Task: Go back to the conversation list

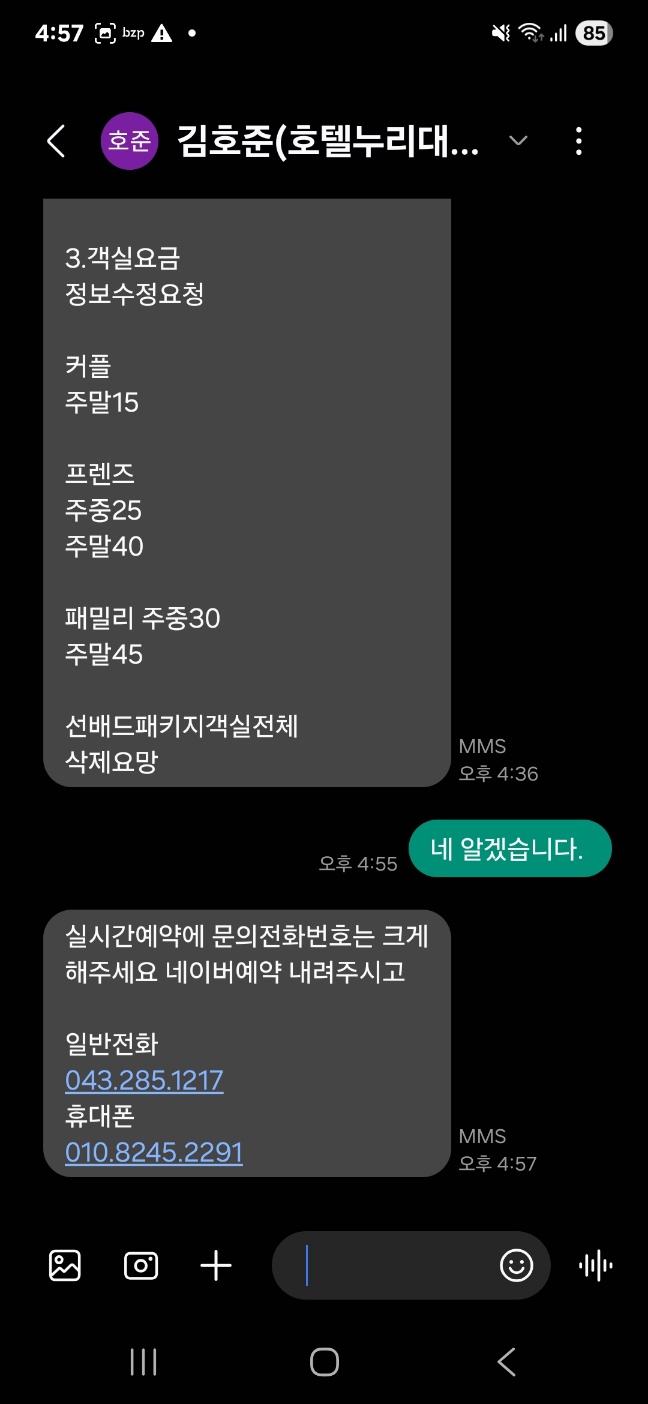Action: pyautogui.click(x=56, y=141)
